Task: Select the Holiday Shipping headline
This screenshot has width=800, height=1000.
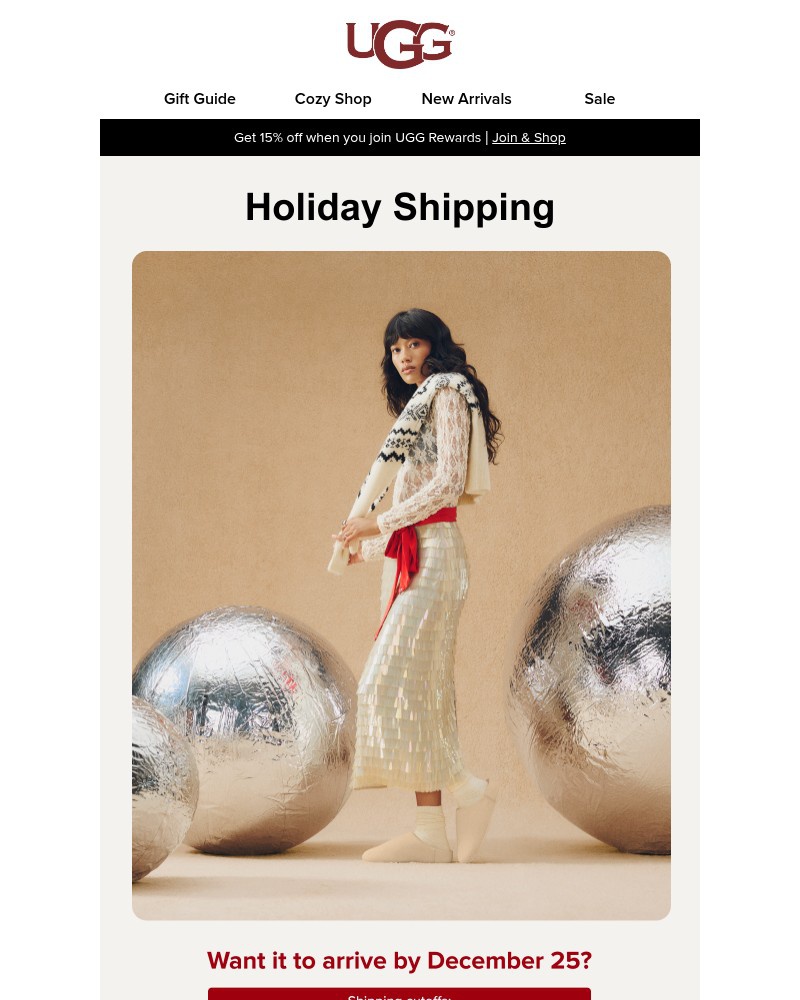Action: point(400,207)
